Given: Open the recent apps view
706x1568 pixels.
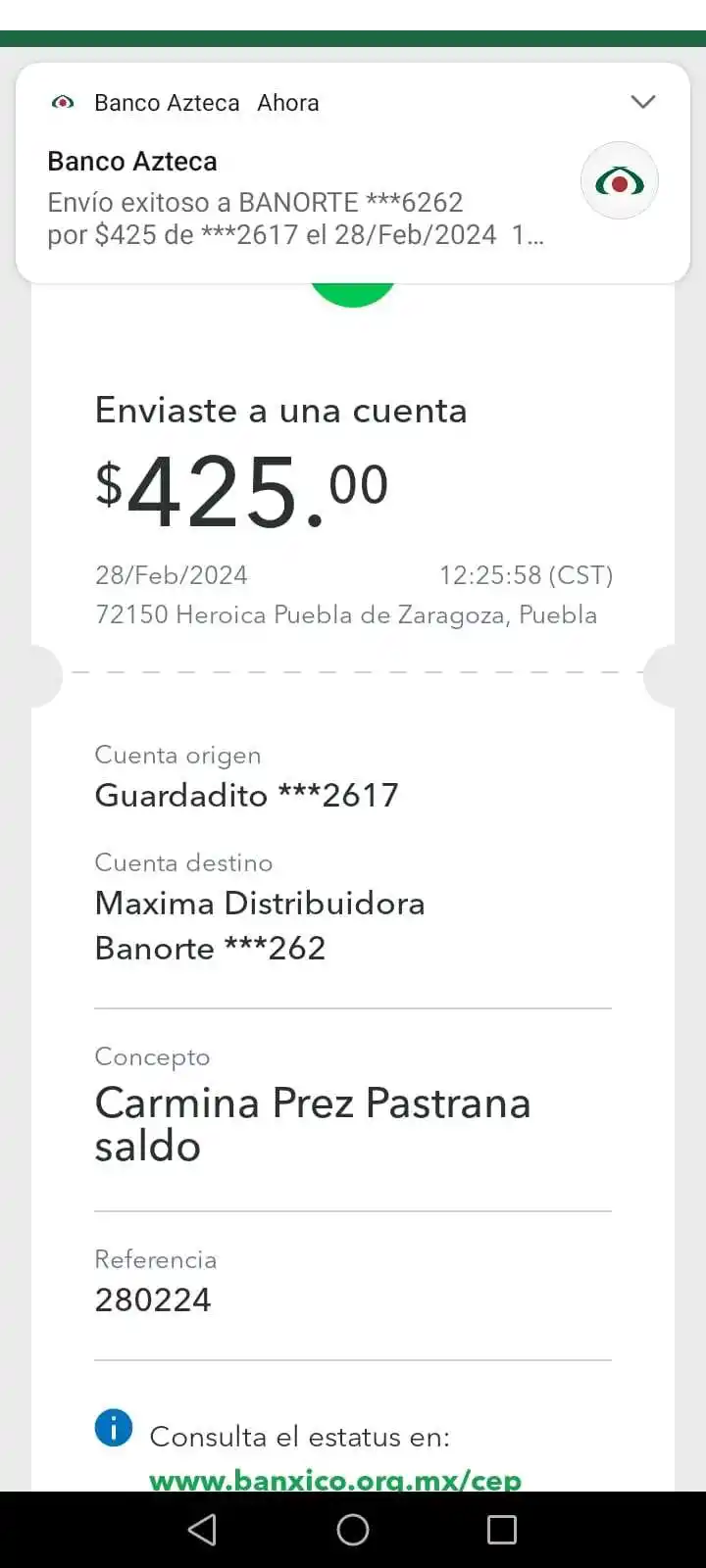Looking at the screenshot, I should [x=502, y=1530].
